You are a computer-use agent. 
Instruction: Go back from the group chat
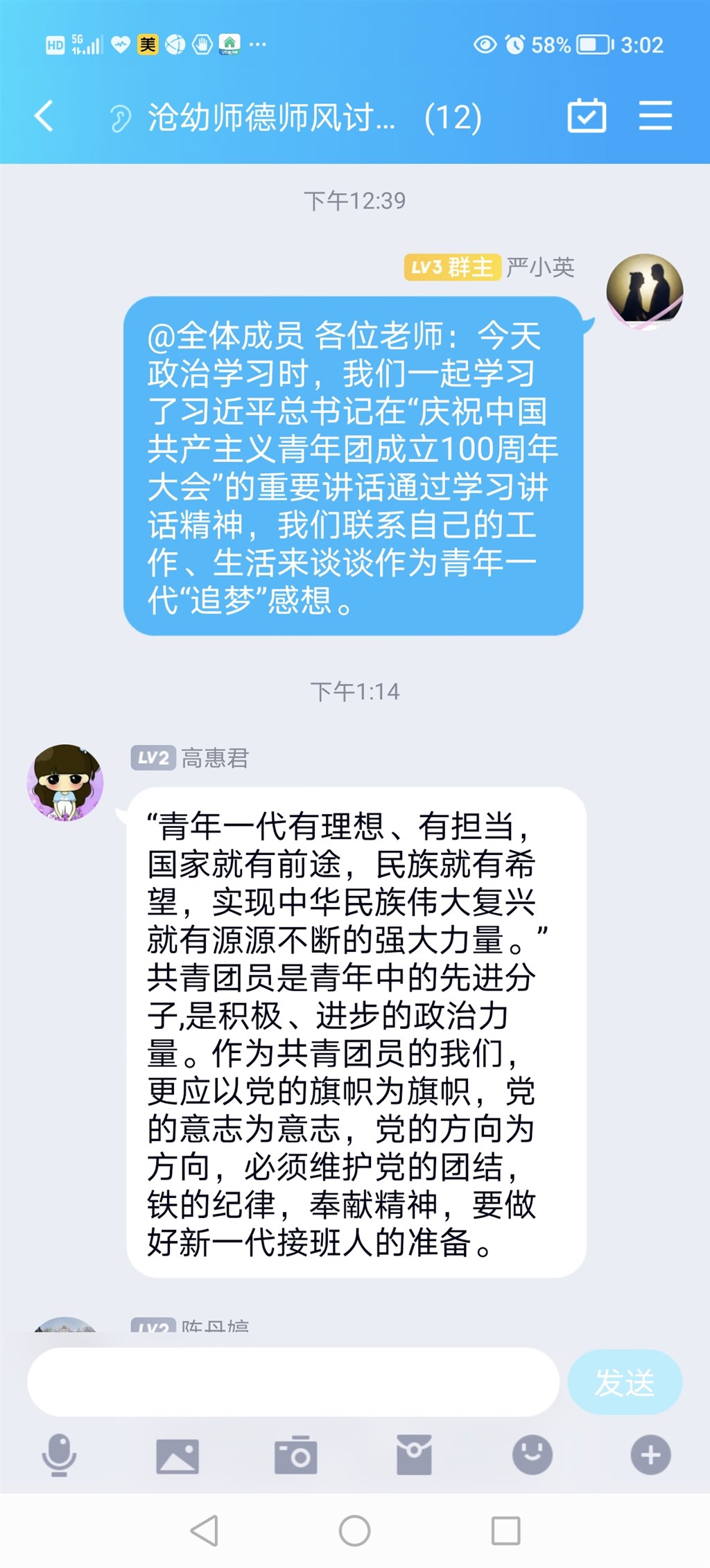tap(44, 116)
